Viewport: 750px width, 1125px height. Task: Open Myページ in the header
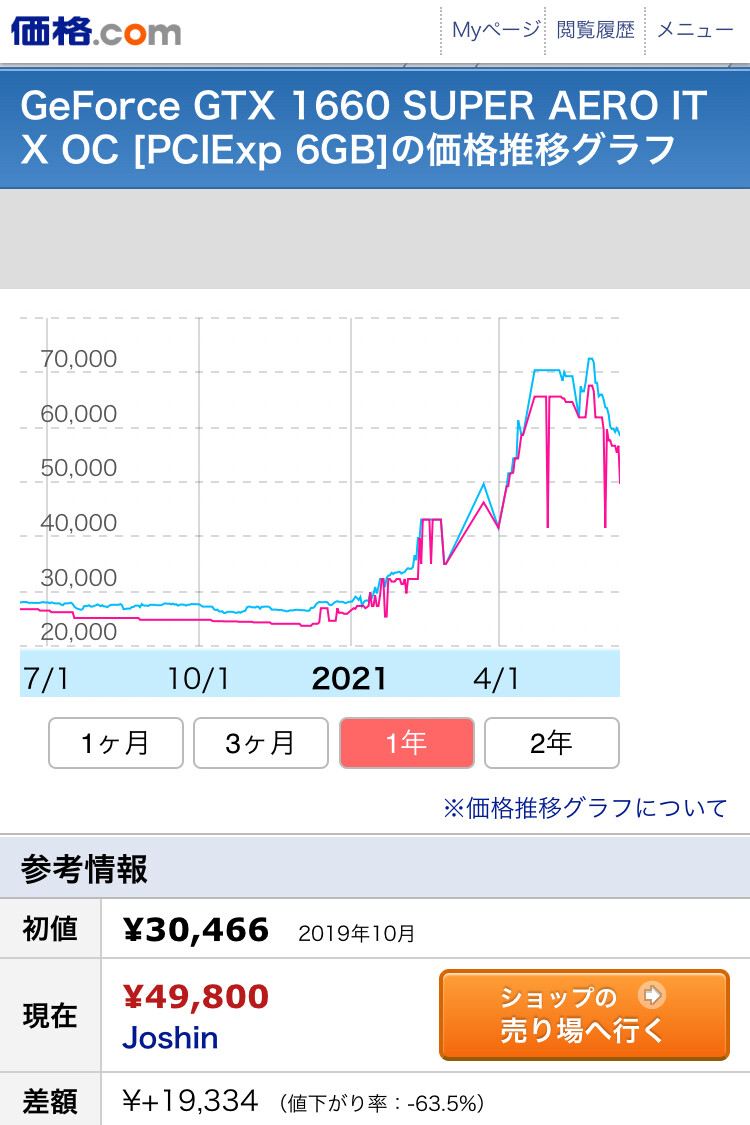[496, 30]
